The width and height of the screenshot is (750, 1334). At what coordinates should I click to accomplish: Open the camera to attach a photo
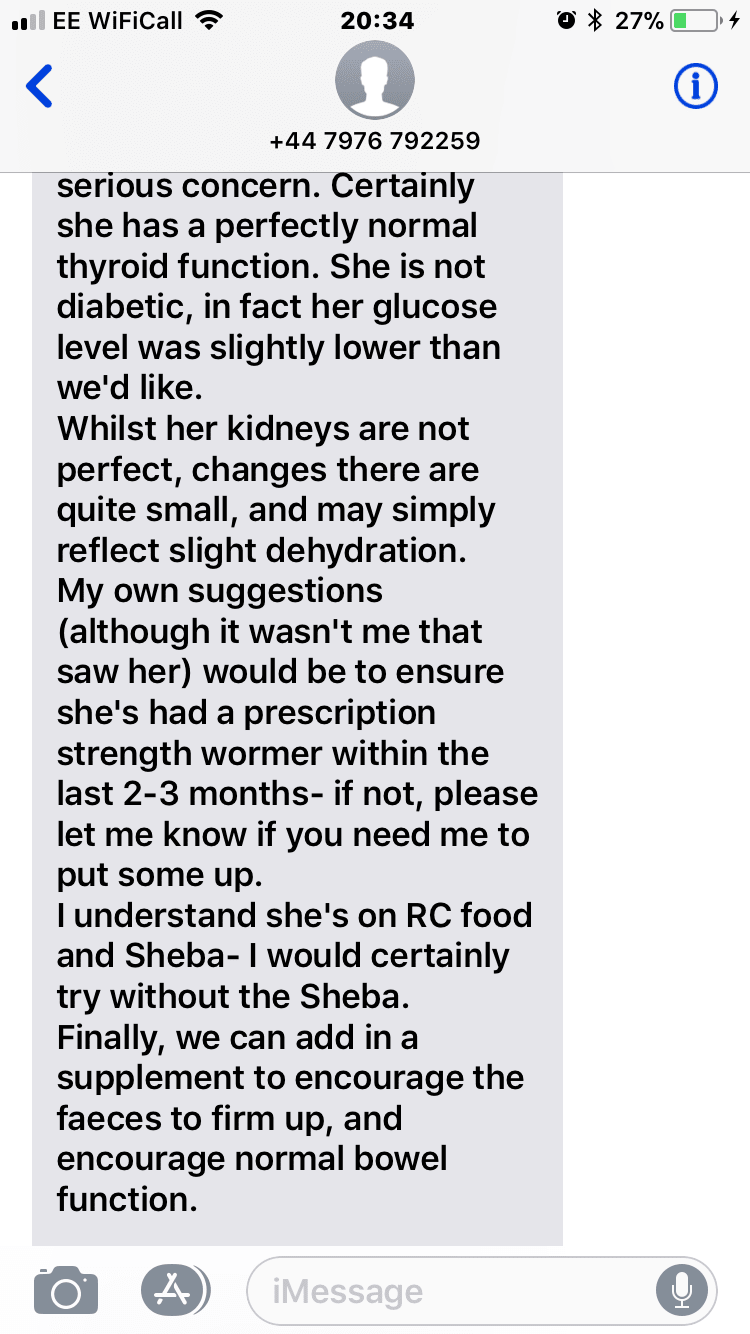pyautogui.click(x=67, y=1290)
